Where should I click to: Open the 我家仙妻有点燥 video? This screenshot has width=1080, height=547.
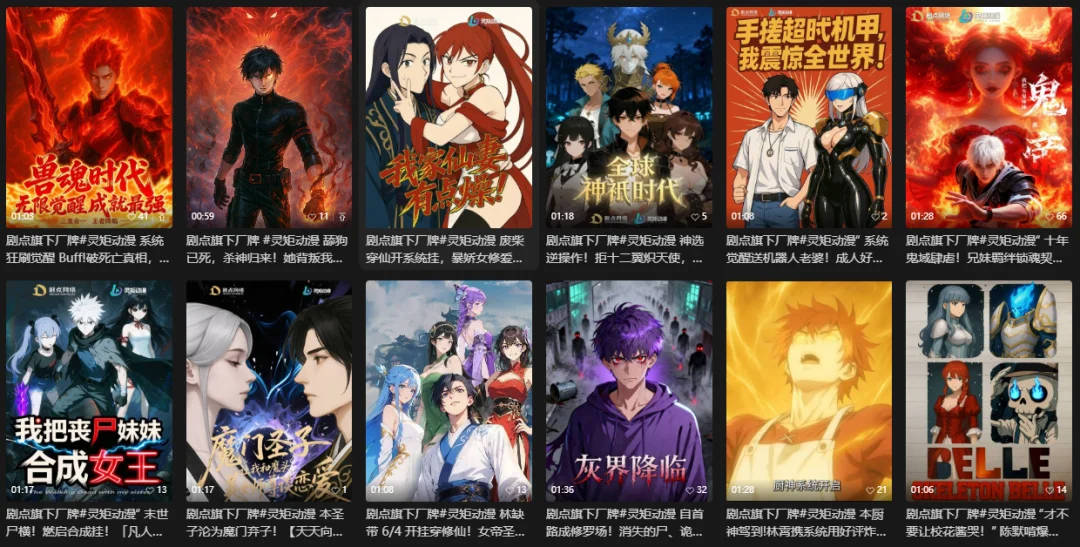pos(449,117)
